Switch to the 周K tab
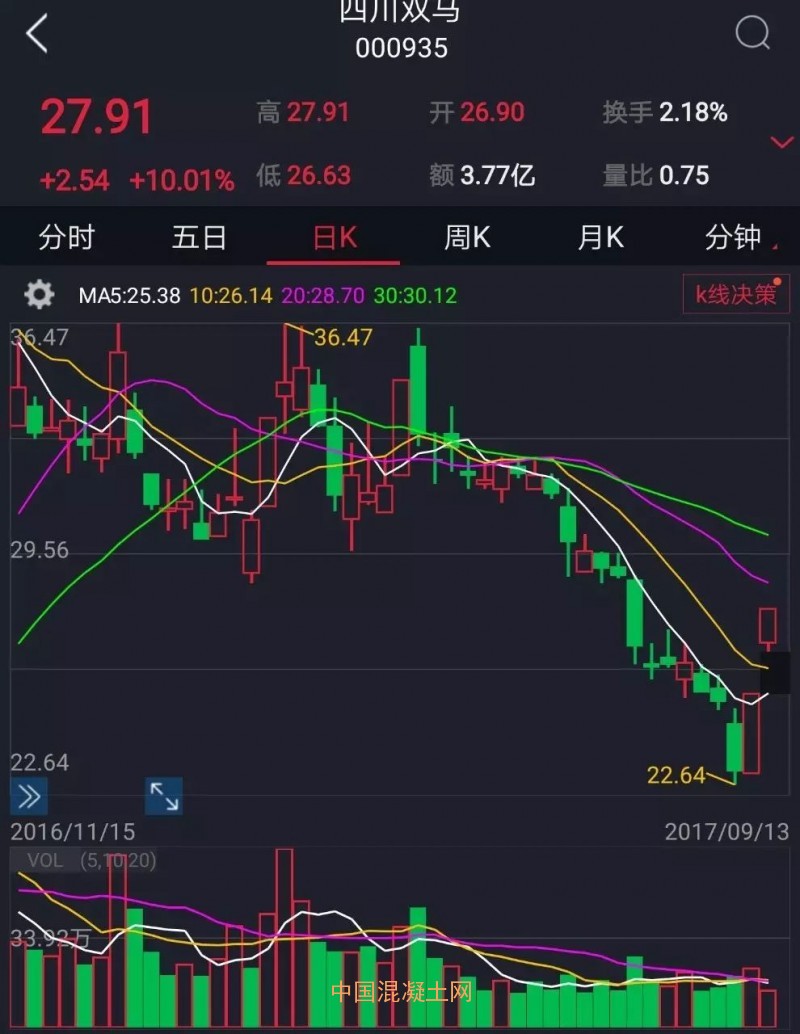 coord(467,238)
